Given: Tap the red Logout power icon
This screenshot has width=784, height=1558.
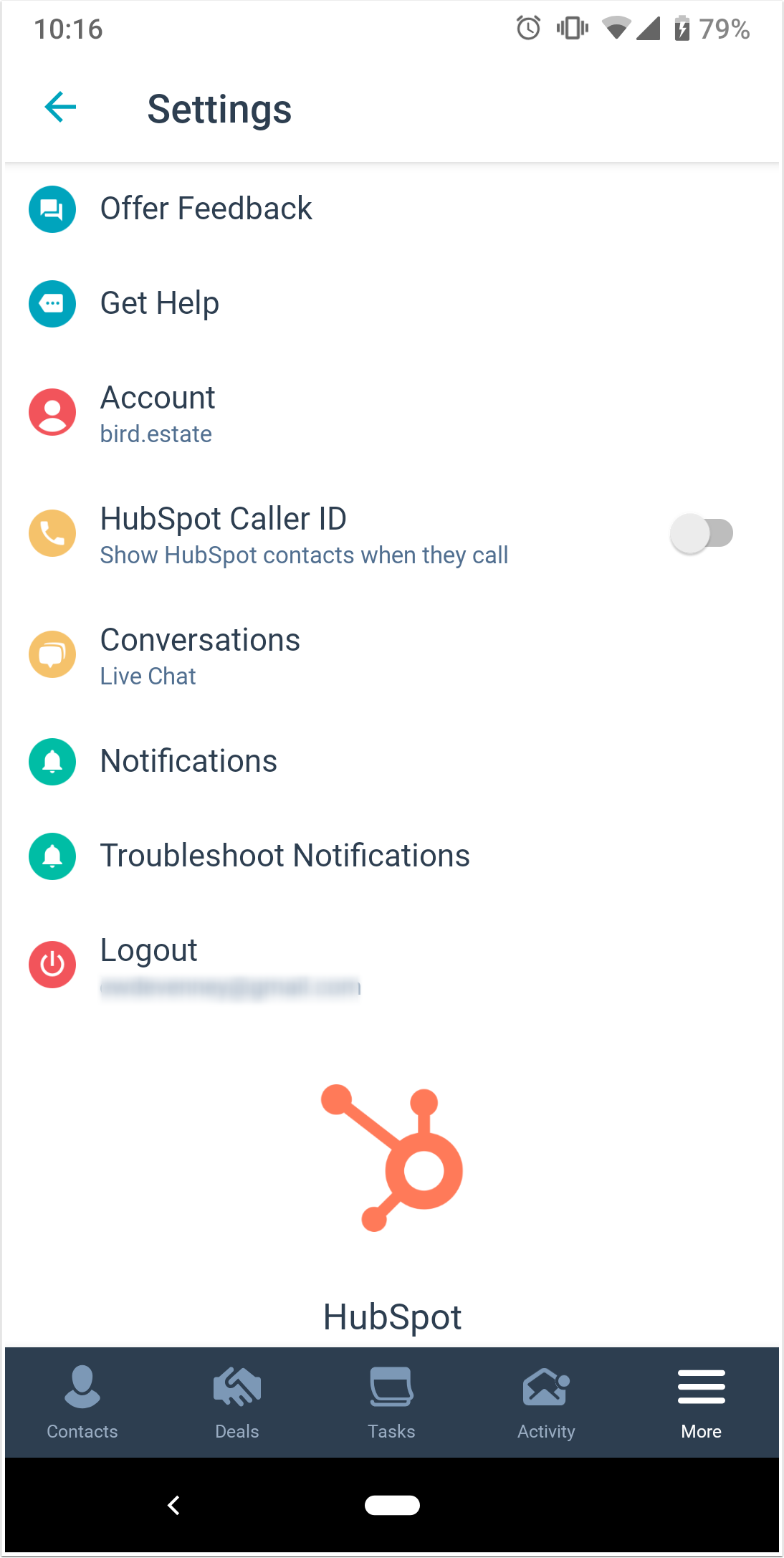Looking at the screenshot, I should pos(52,965).
